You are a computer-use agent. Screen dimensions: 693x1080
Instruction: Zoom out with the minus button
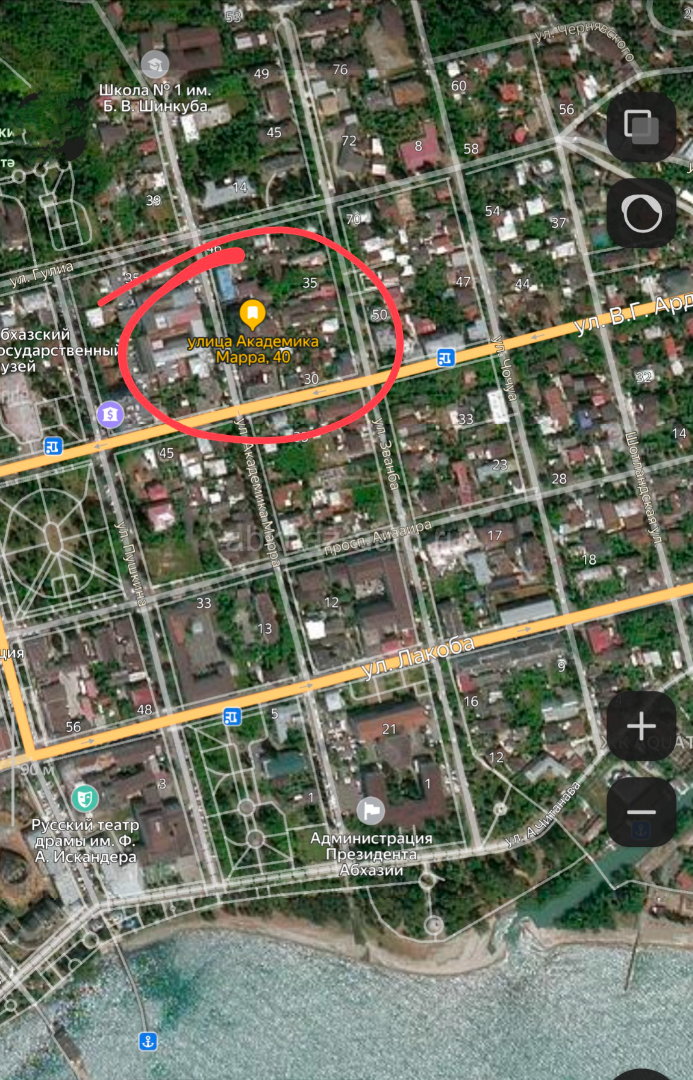click(641, 812)
